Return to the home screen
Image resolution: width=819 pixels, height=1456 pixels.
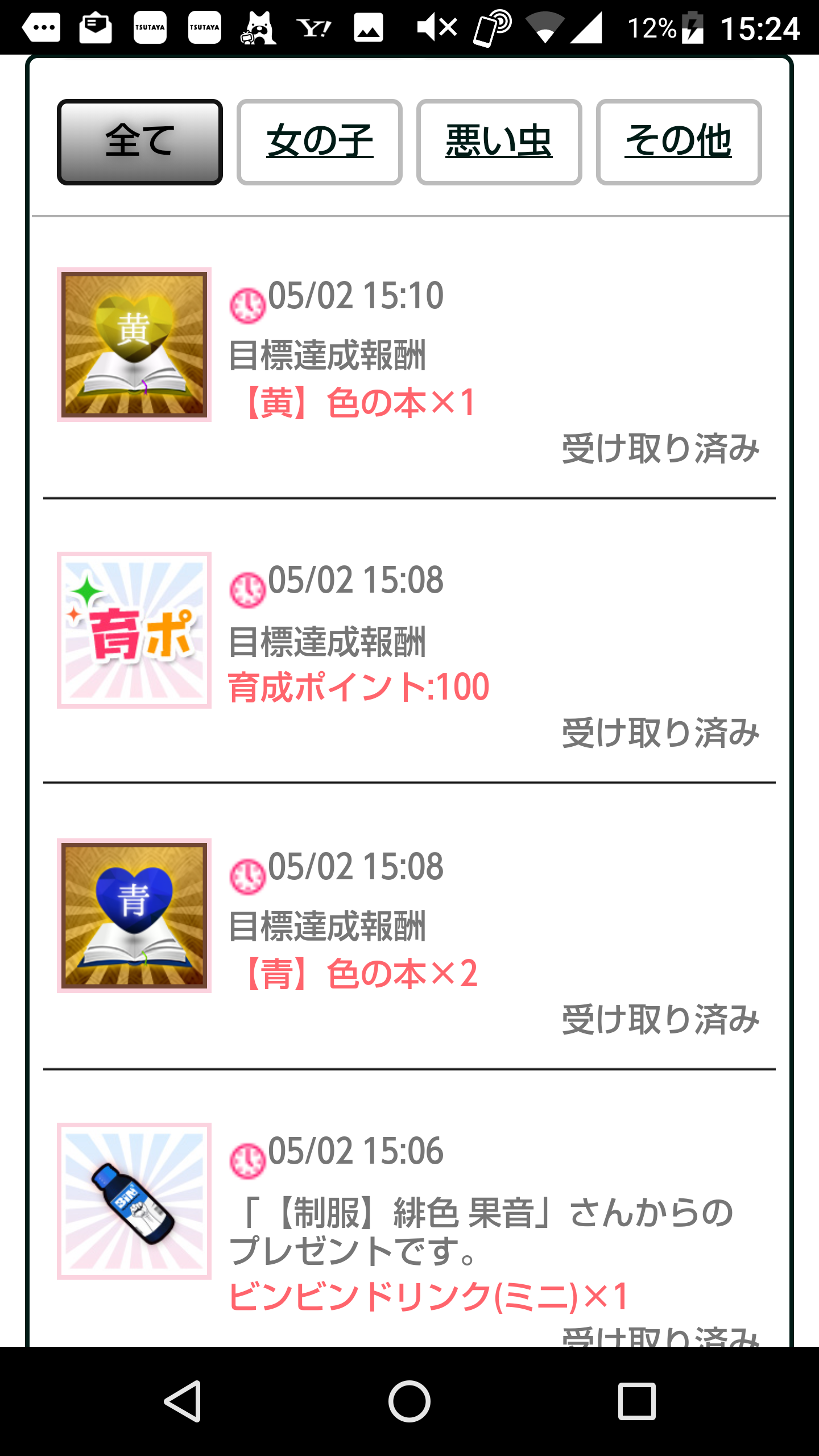click(409, 1401)
